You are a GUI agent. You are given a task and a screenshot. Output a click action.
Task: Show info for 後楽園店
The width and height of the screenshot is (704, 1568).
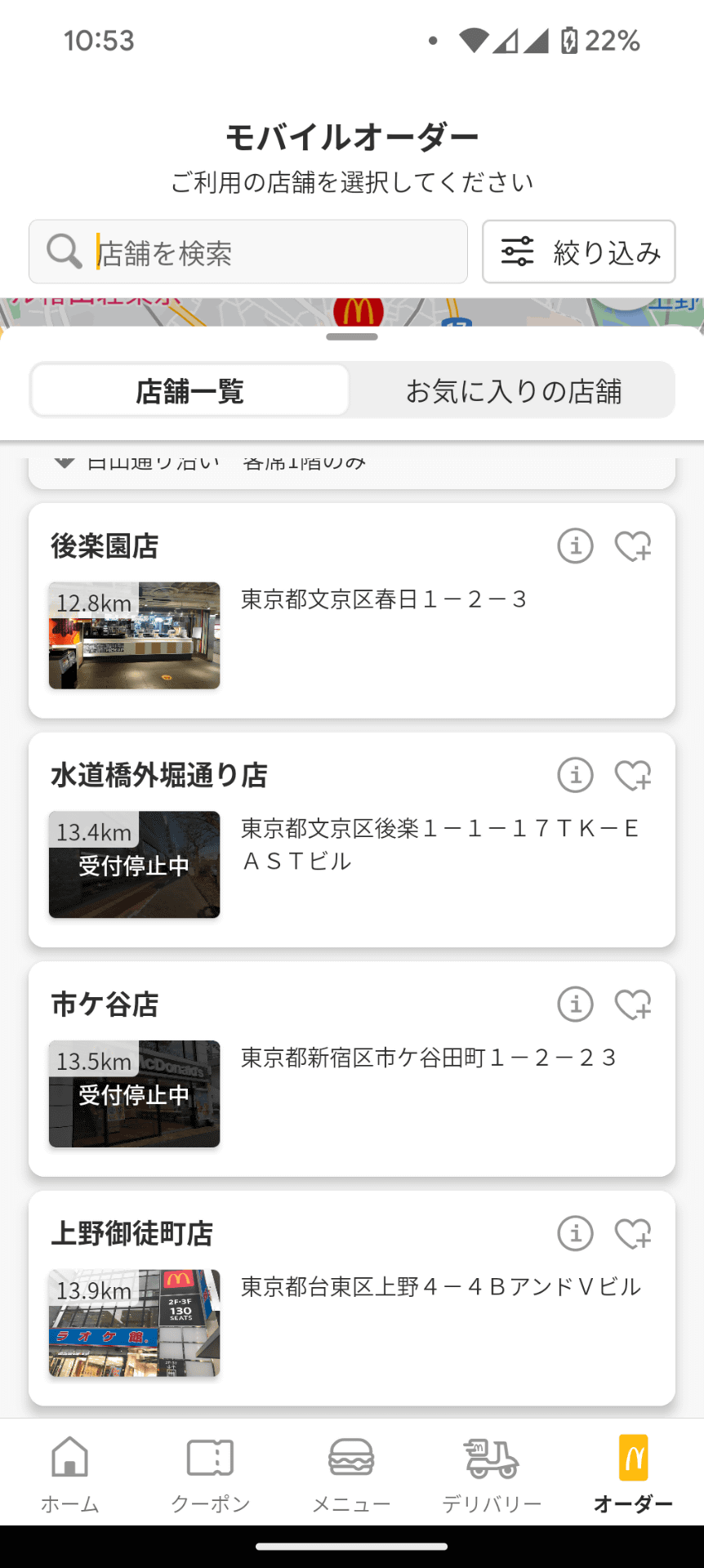click(x=575, y=546)
